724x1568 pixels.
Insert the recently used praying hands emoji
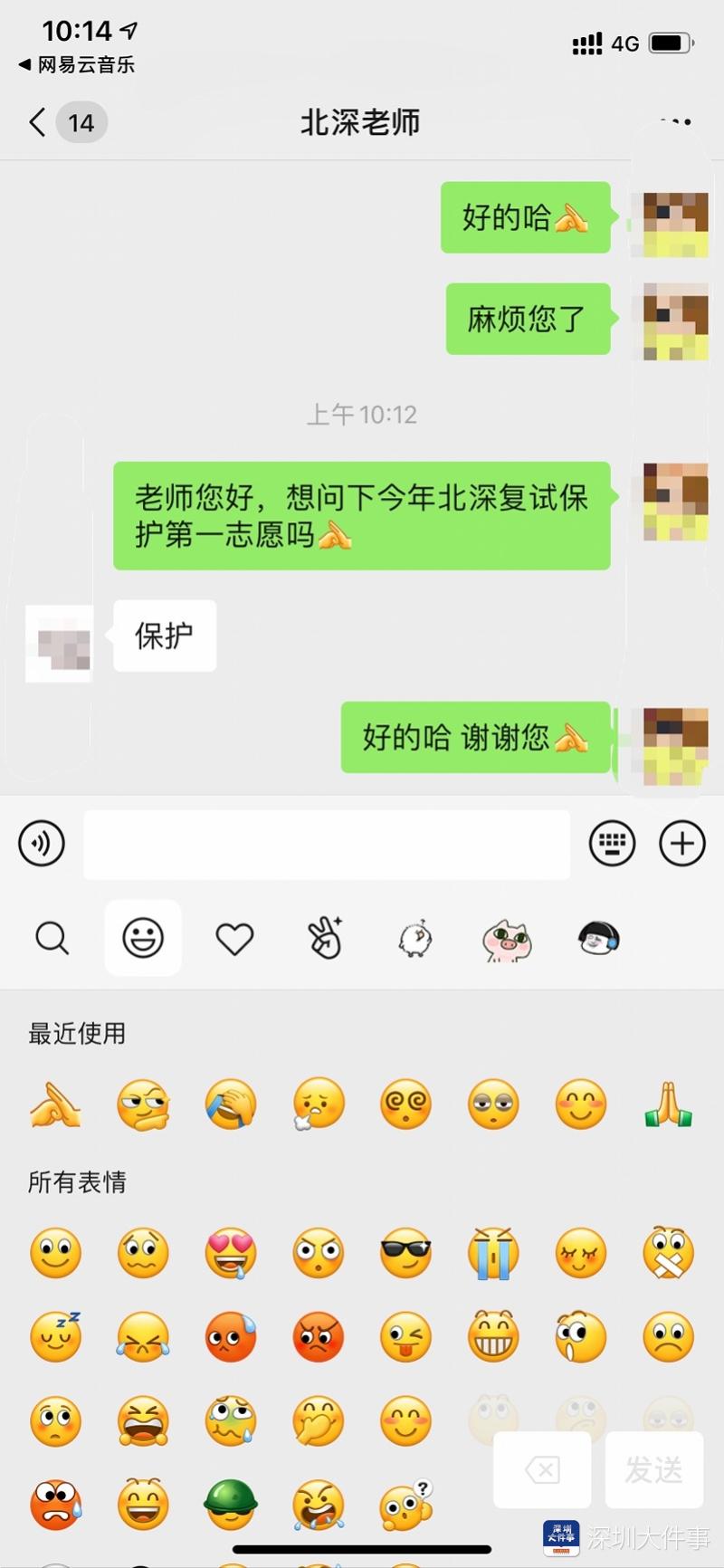[x=669, y=1104]
